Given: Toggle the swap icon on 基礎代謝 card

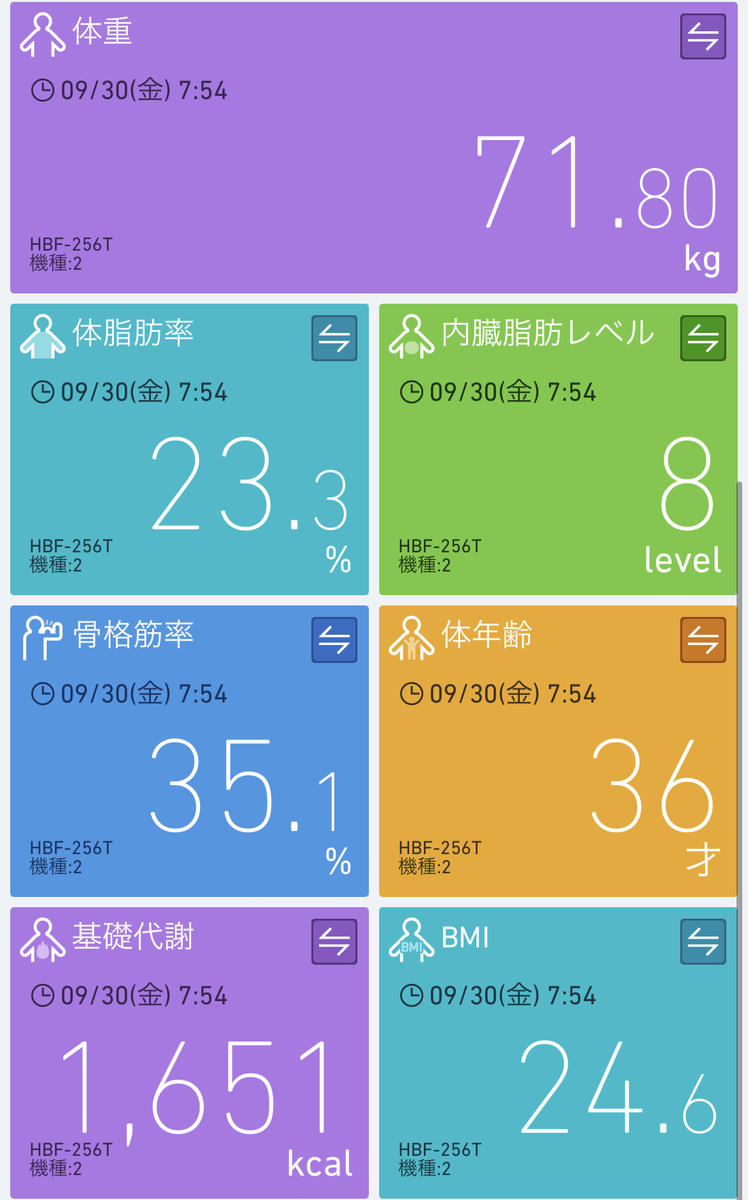Looking at the screenshot, I should (x=334, y=942).
